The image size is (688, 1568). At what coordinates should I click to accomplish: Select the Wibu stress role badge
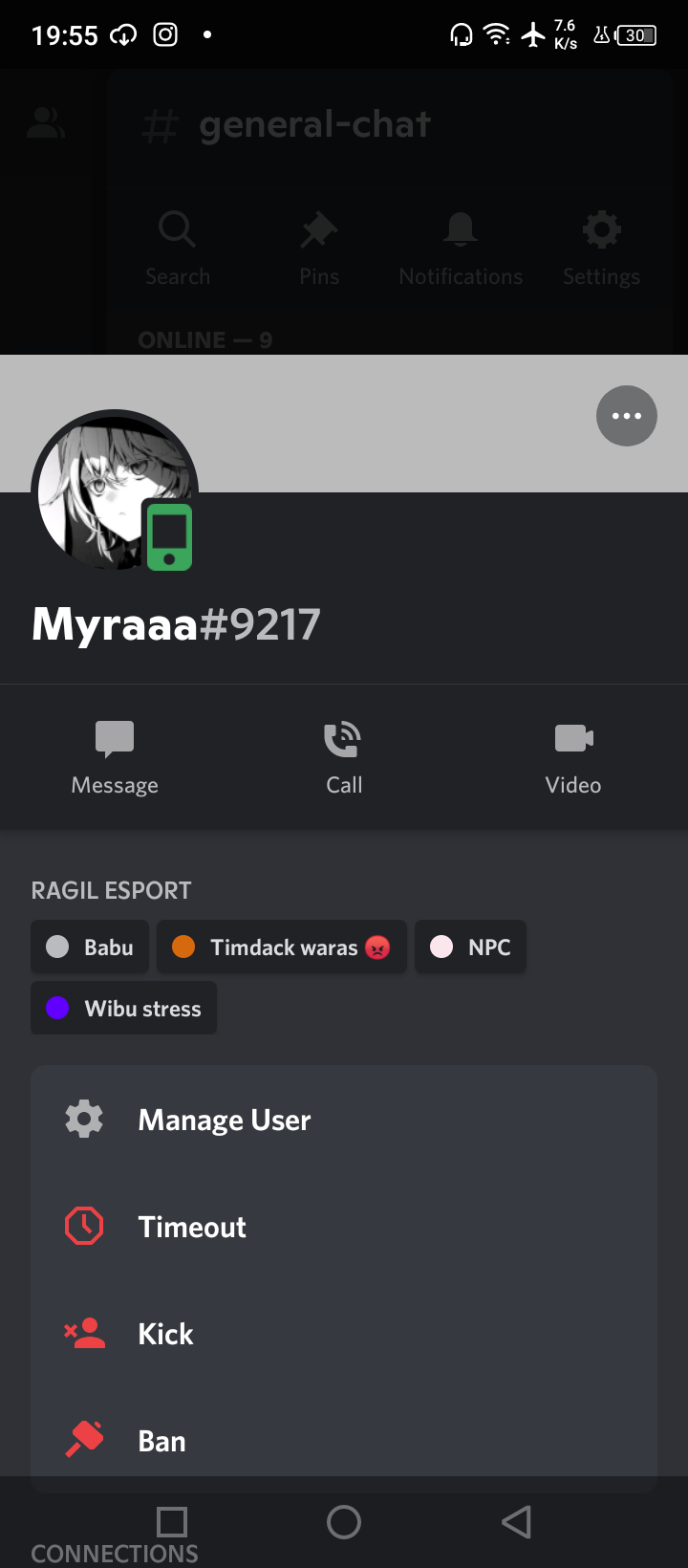pyautogui.click(x=123, y=1008)
